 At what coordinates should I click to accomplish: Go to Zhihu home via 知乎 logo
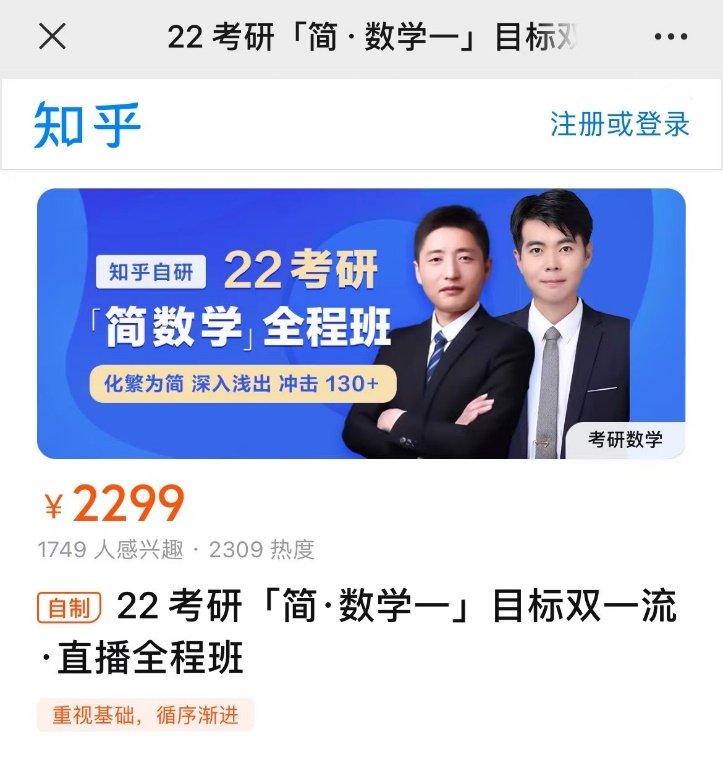click(x=88, y=125)
